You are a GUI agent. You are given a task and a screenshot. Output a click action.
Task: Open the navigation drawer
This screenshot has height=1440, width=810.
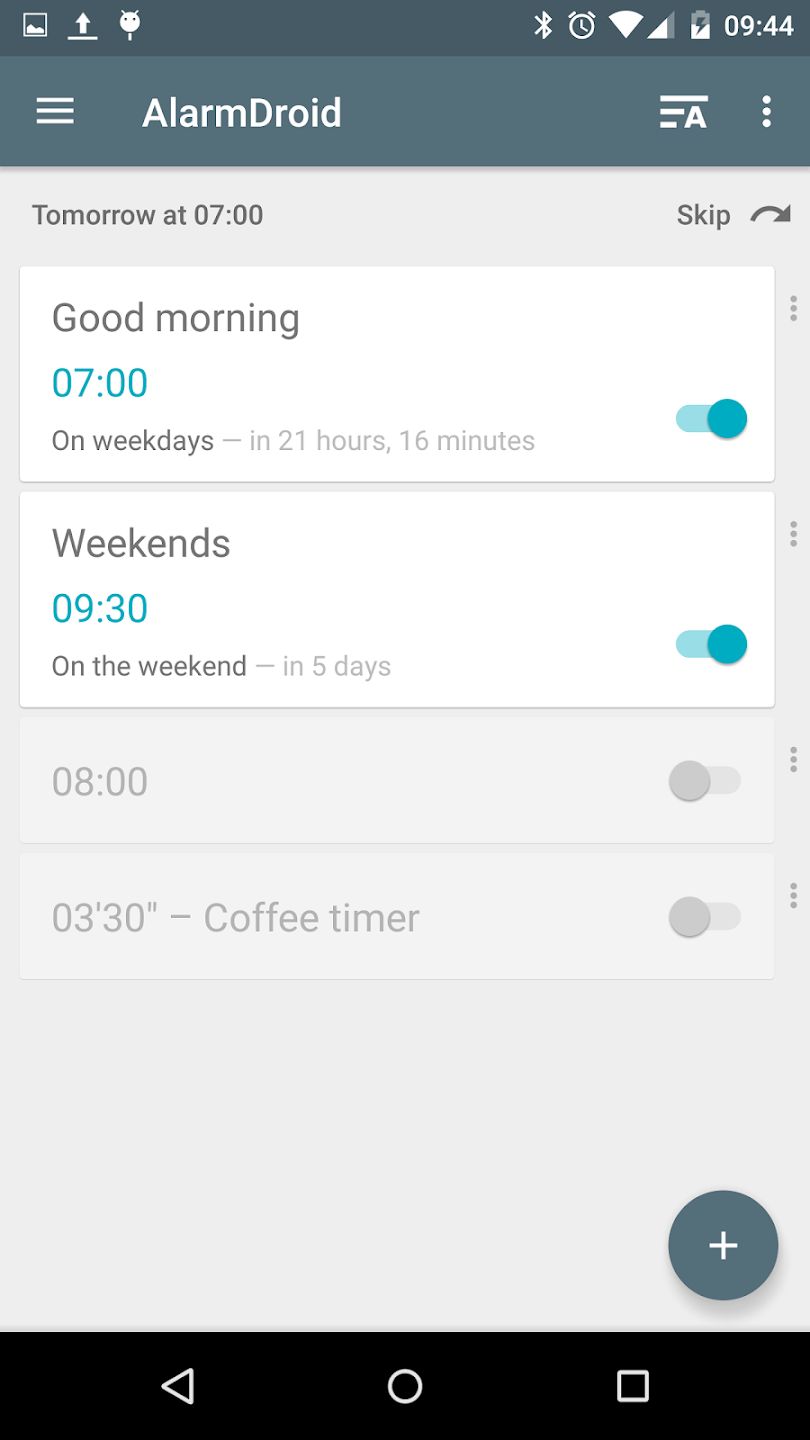[55, 111]
